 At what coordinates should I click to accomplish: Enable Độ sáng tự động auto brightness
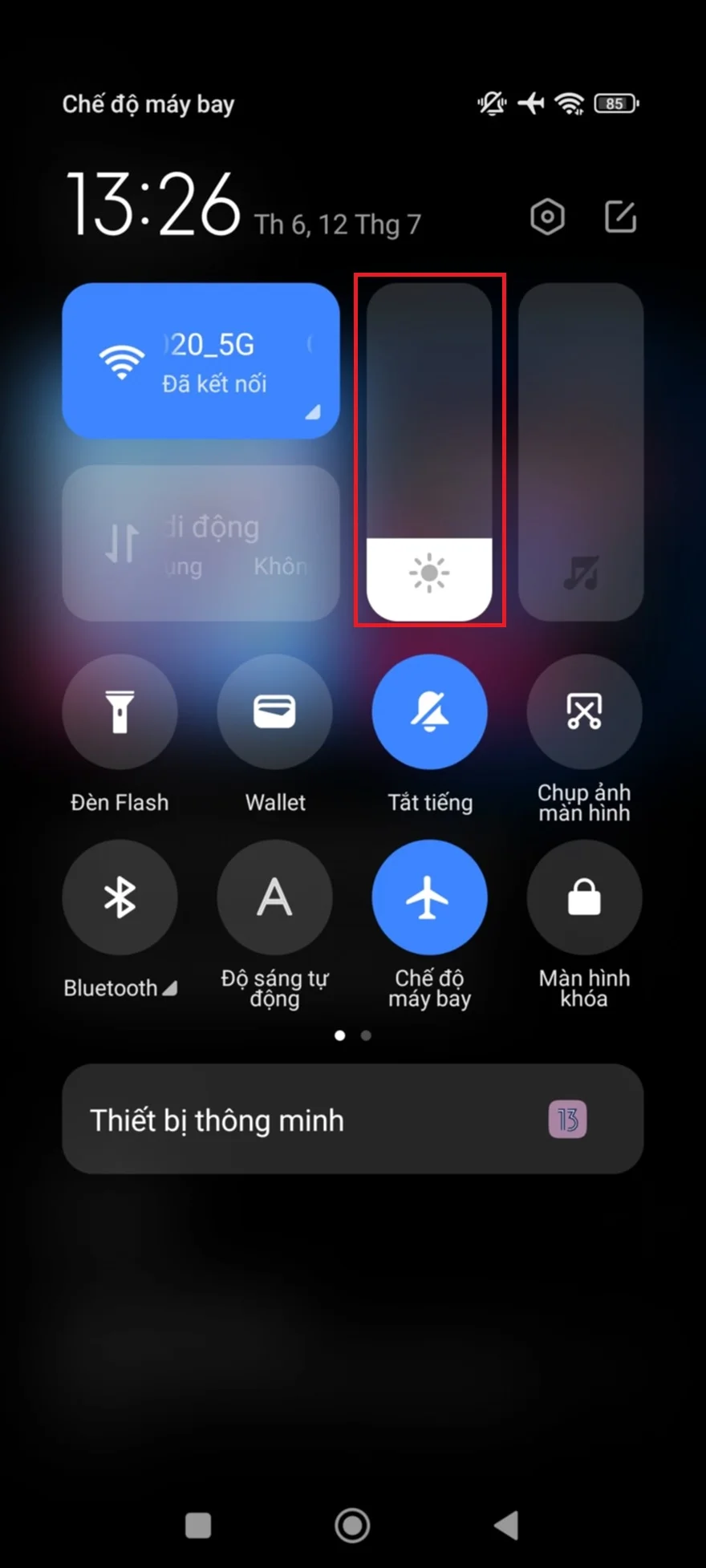(x=274, y=897)
